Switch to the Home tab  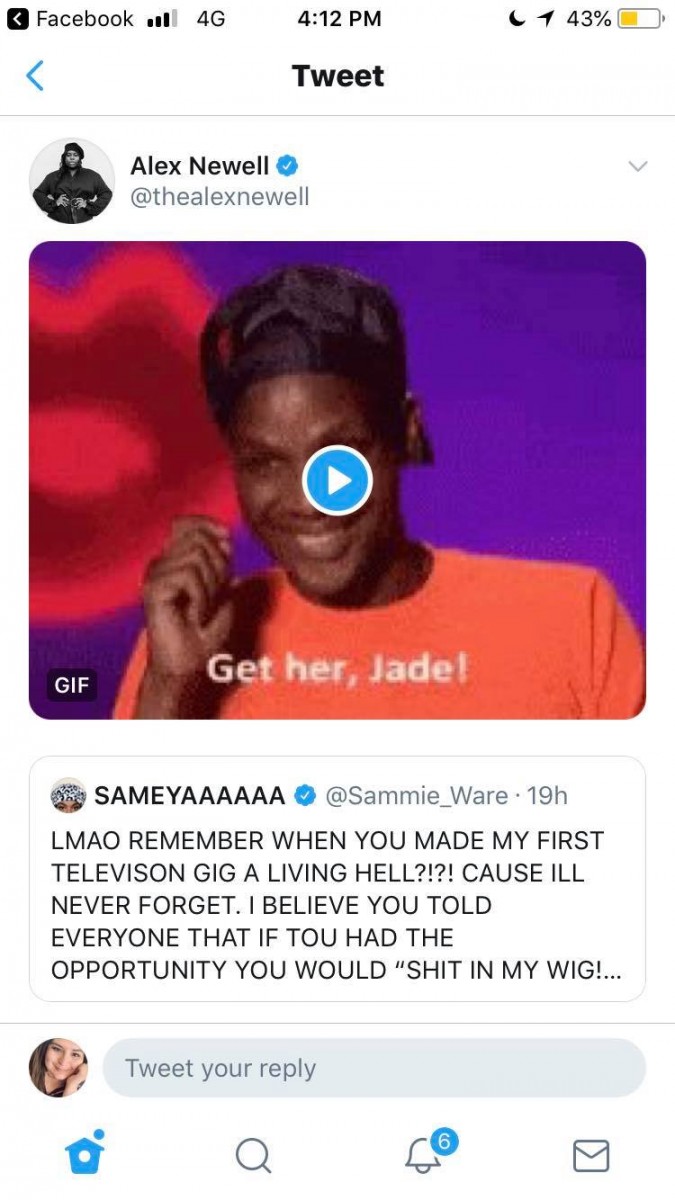point(84,1153)
